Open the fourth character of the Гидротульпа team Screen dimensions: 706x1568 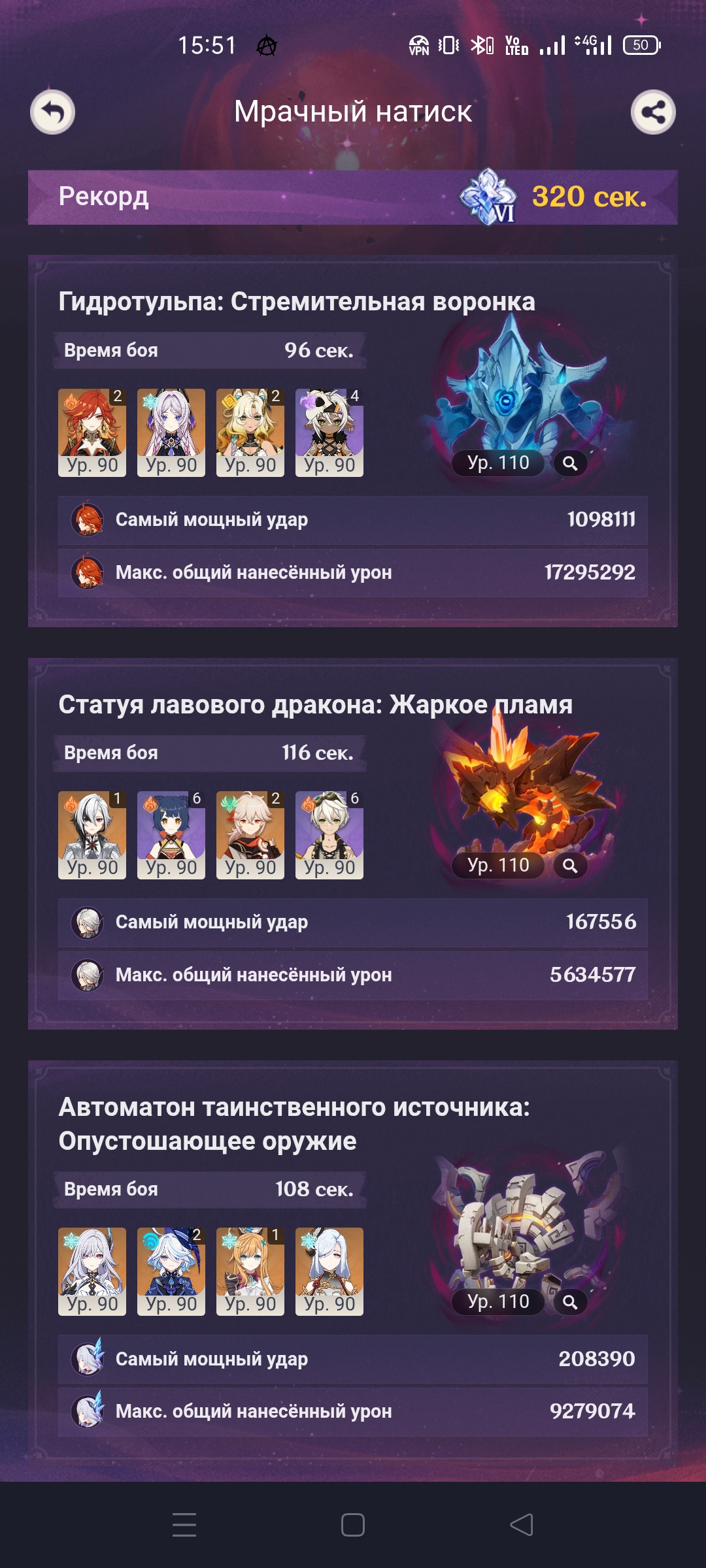point(329,433)
